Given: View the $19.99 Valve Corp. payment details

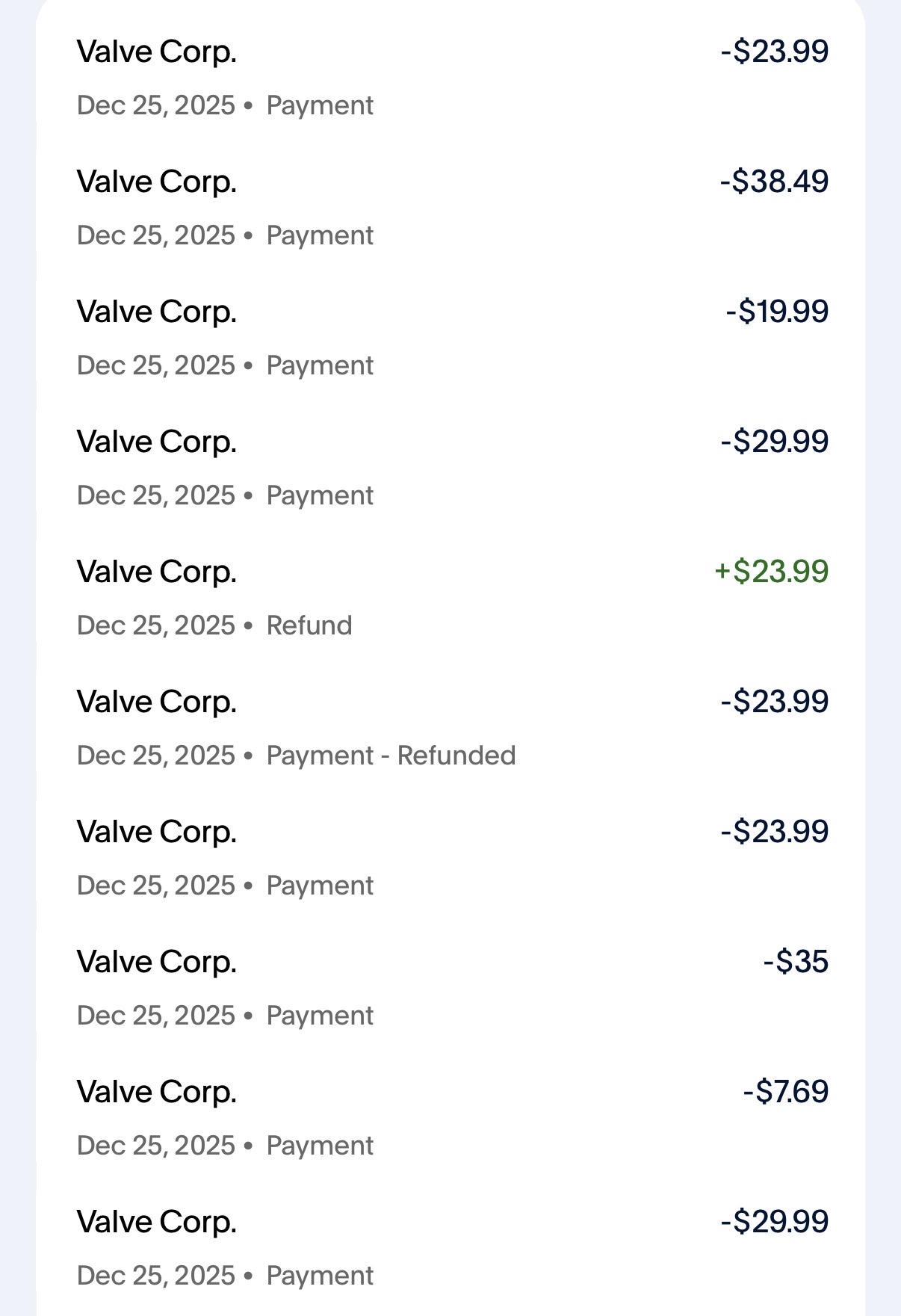Looking at the screenshot, I should [451, 338].
